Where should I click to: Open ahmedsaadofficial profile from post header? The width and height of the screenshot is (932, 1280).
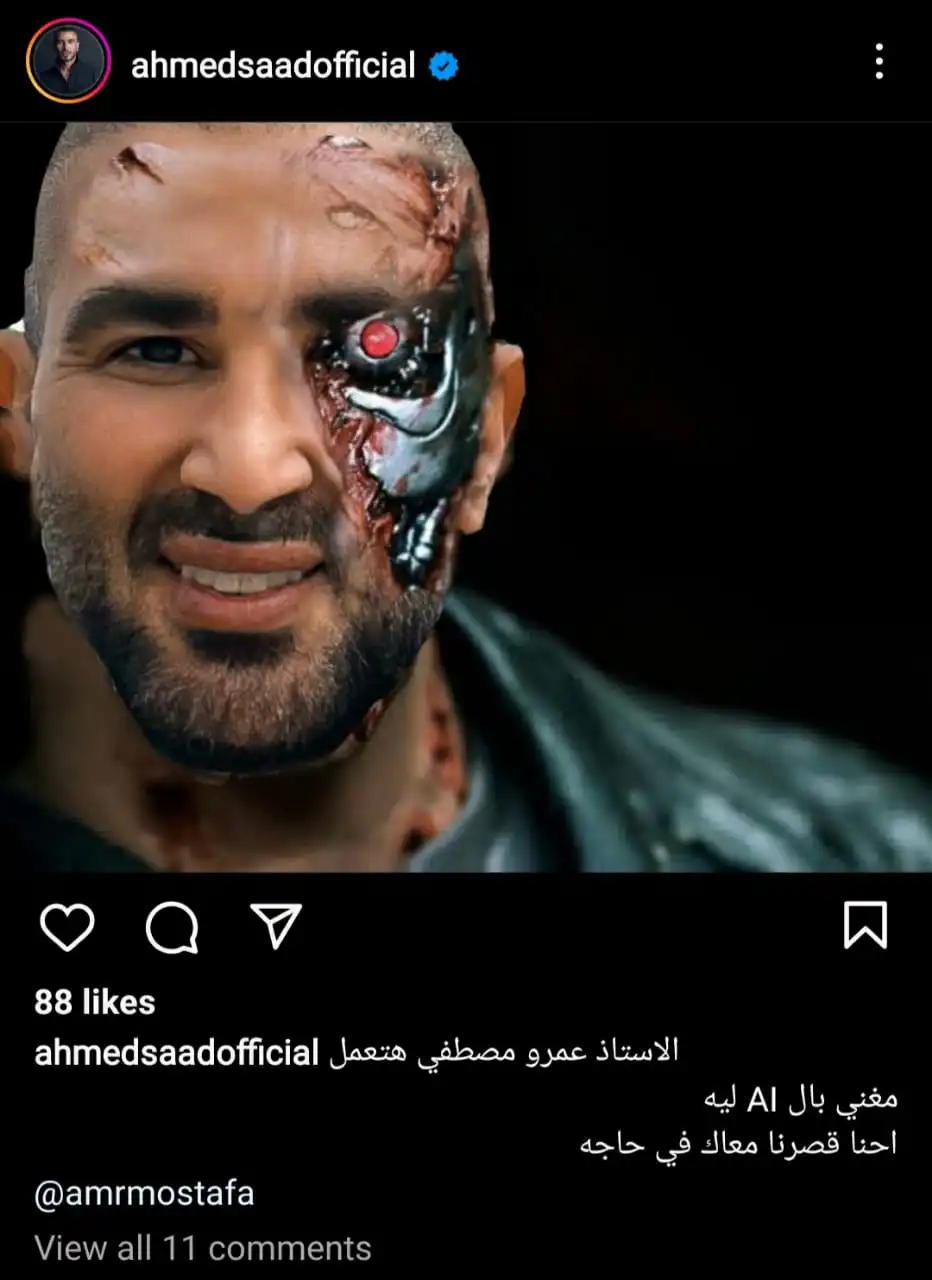click(273, 66)
